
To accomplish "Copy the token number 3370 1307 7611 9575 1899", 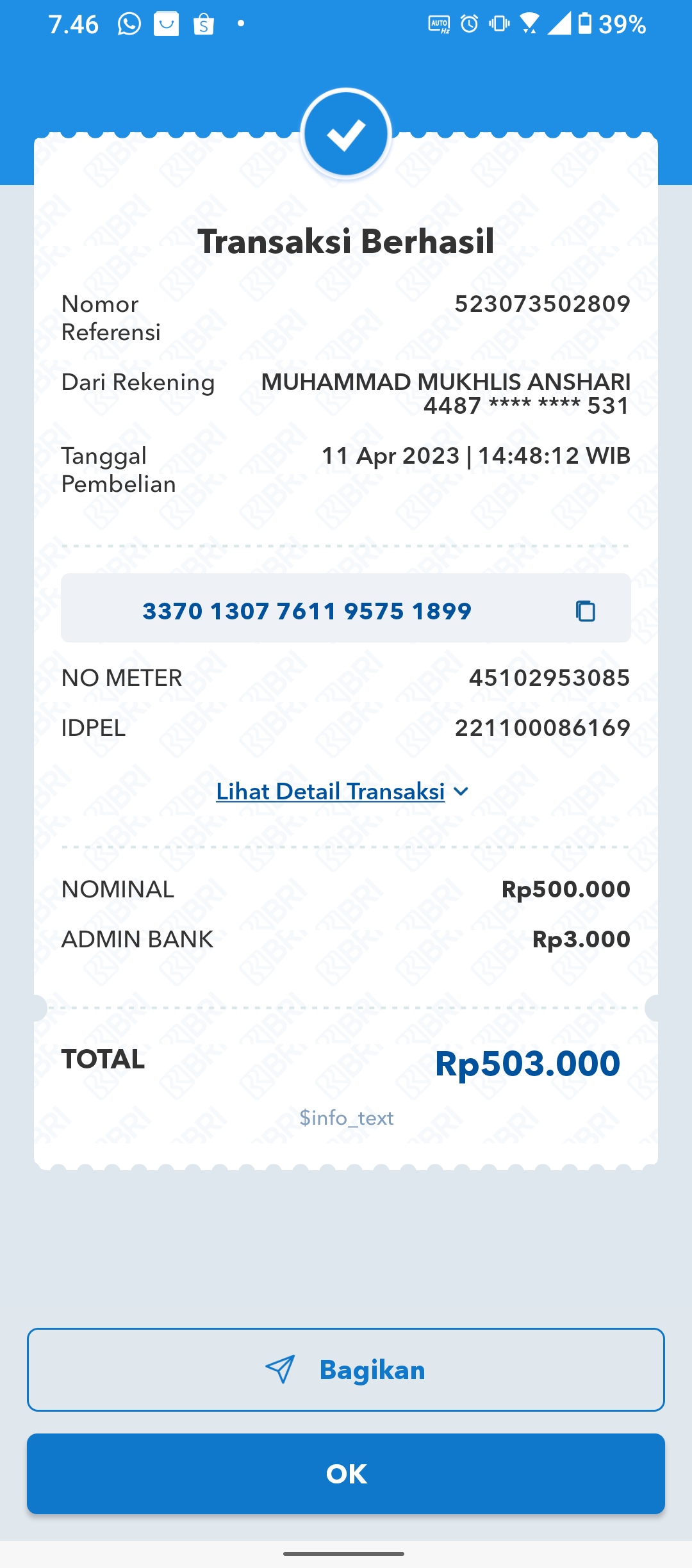I will (x=585, y=611).
